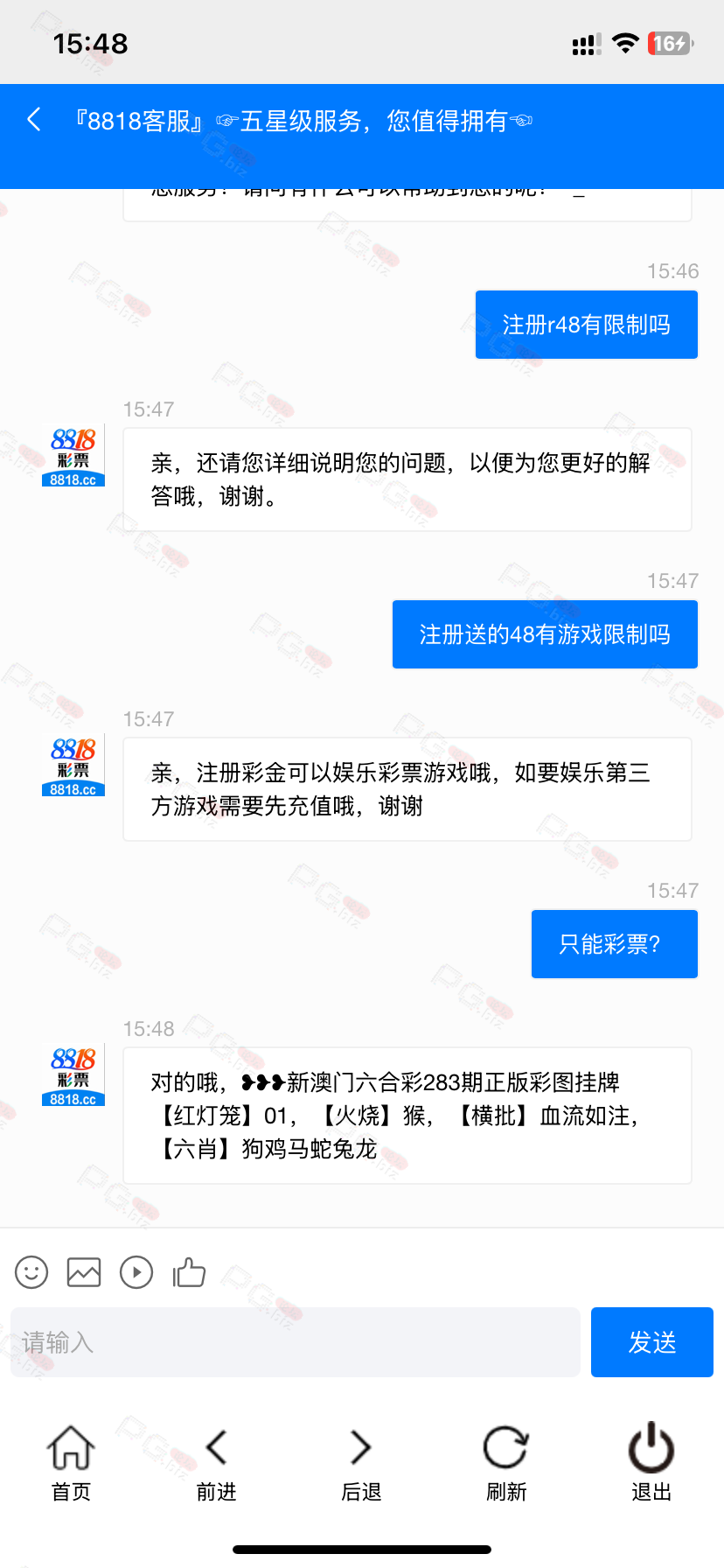This screenshot has height=1568, width=724.
Task: Exit using the 退出 button
Action: (651, 1461)
